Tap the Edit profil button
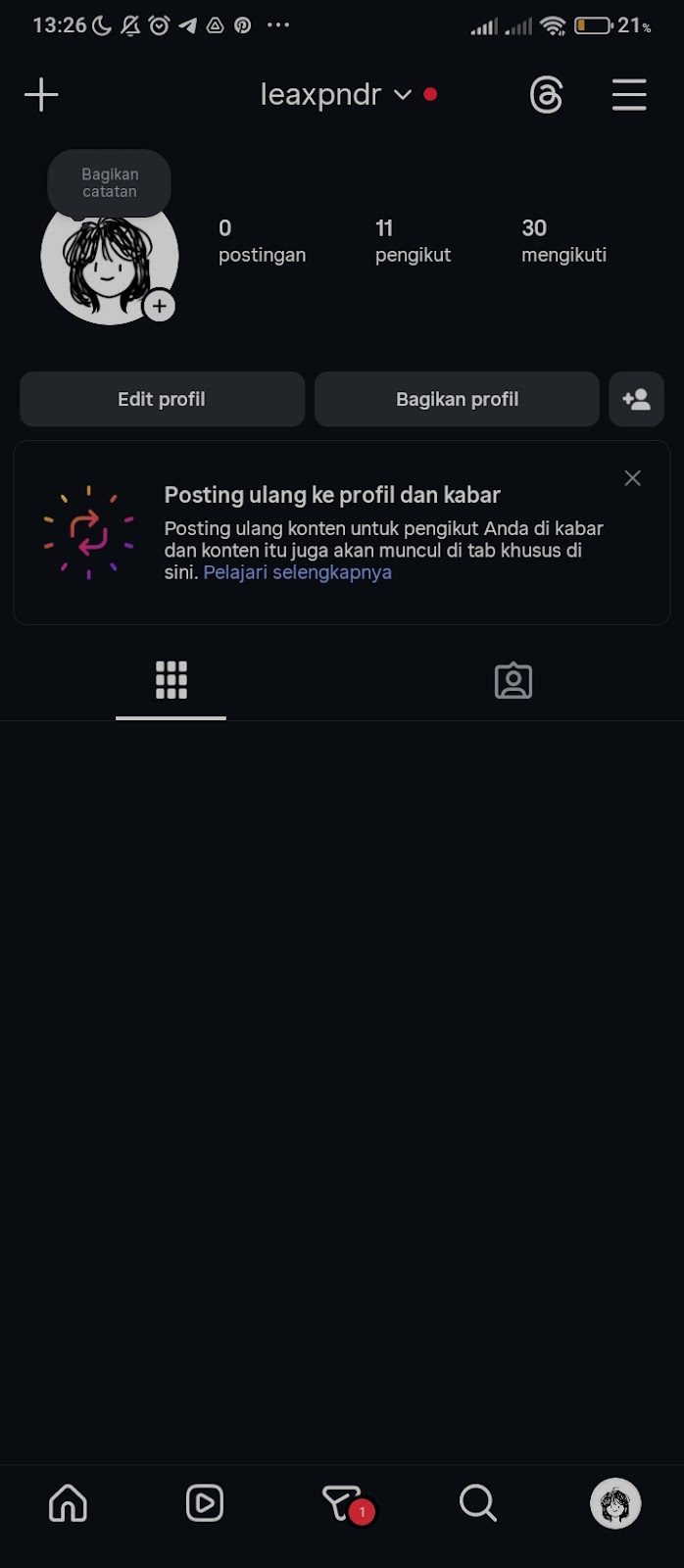 162,399
